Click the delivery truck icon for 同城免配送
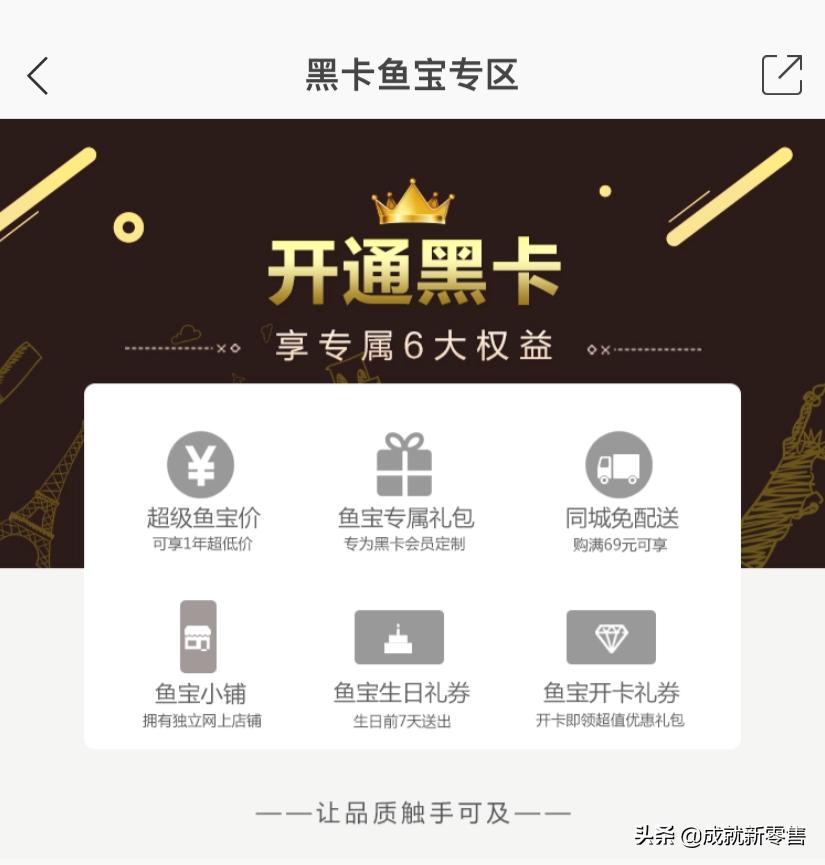Image resolution: width=825 pixels, height=865 pixels. click(618, 463)
